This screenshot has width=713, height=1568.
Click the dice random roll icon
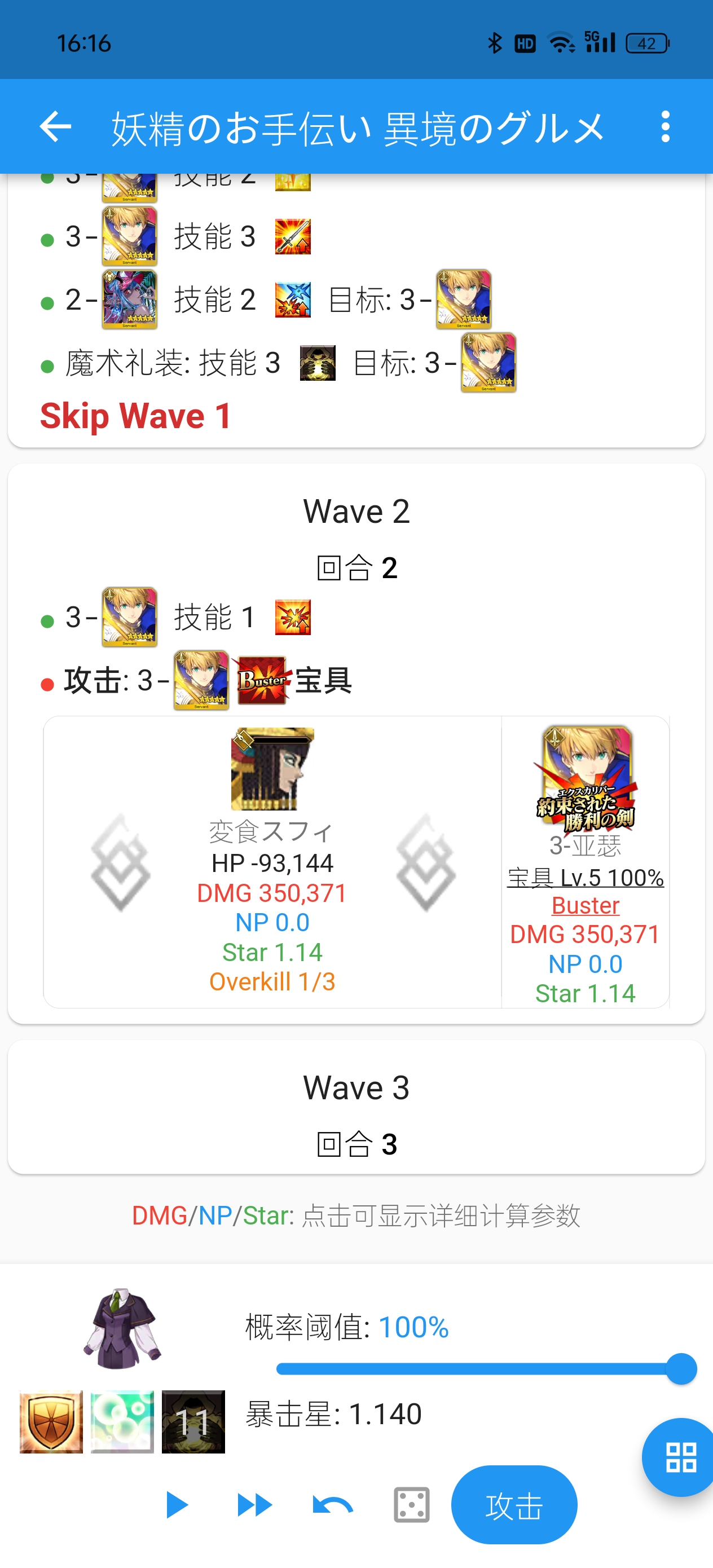coord(411,1505)
